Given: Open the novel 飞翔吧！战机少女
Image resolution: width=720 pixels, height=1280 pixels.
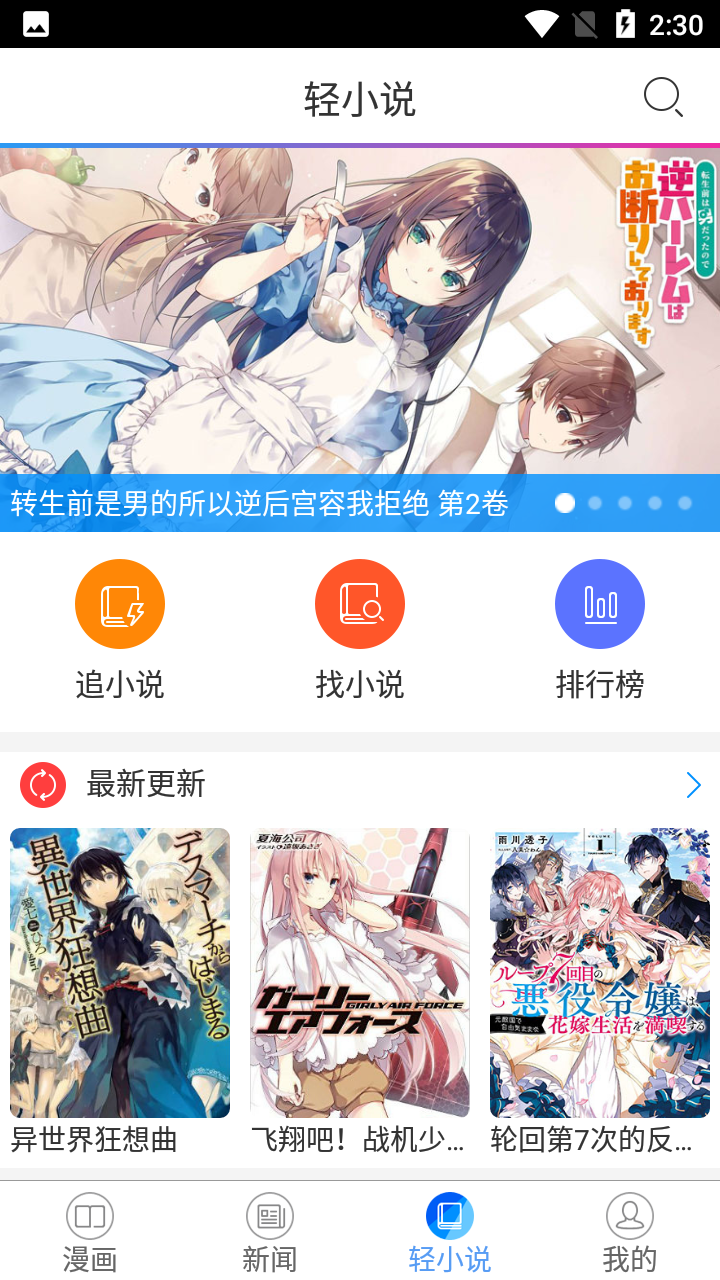Looking at the screenshot, I should 360,972.
